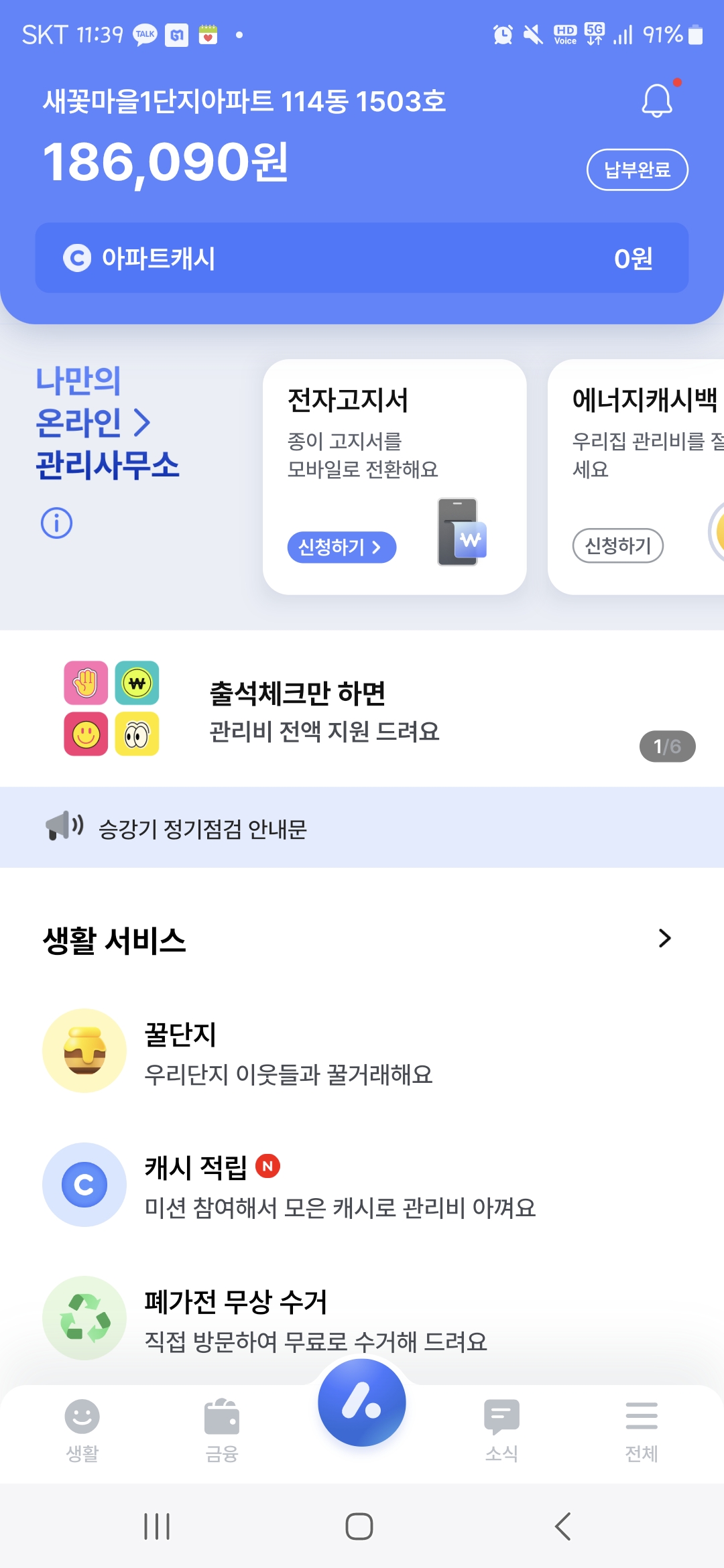Tap the info icon under 관리사무소
Screen dimensions: 724x1568
(x=57, y=523)
